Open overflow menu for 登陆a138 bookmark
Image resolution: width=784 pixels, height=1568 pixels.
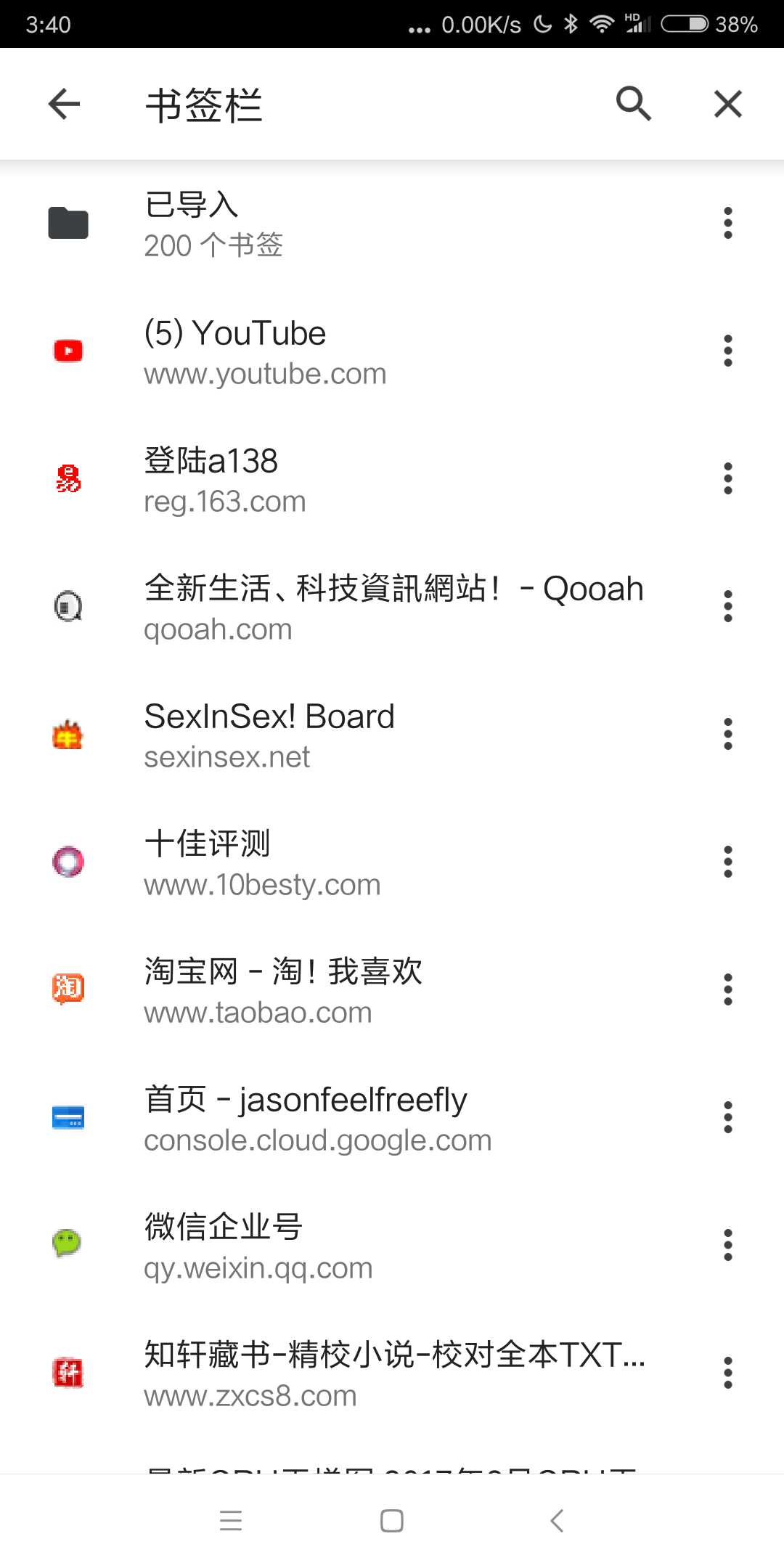728,478
